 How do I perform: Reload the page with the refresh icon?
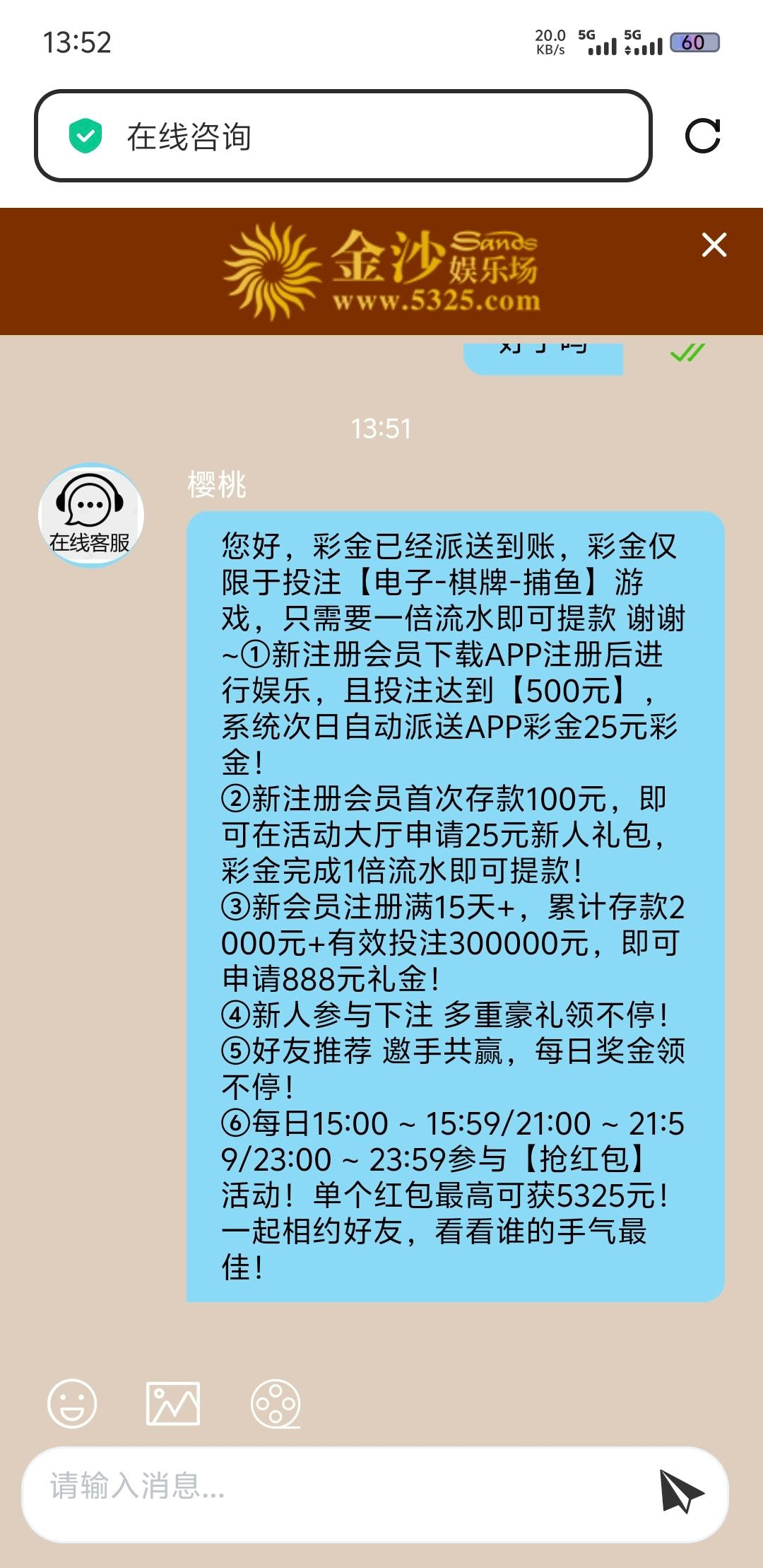(702, 136)
